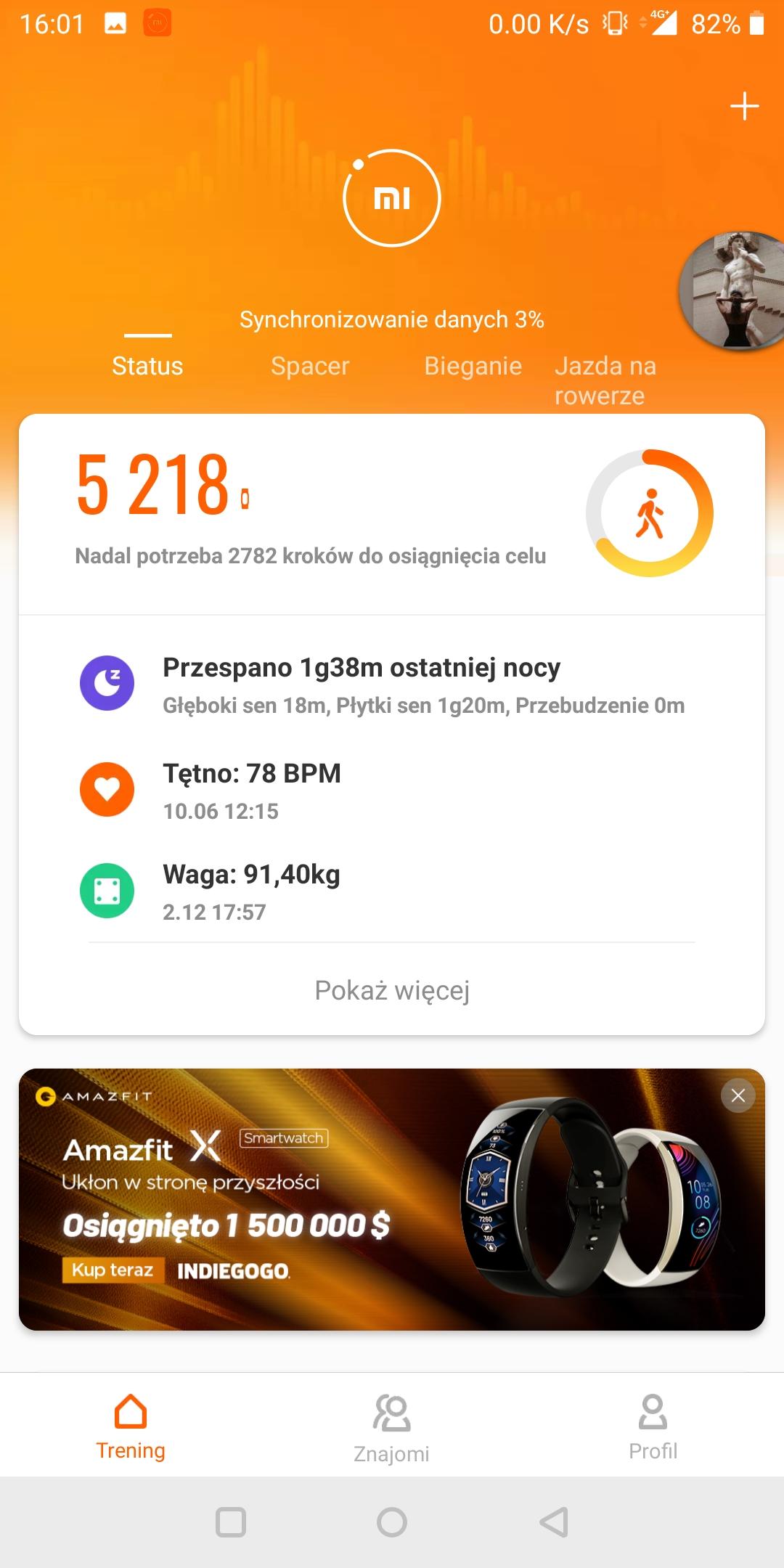The image size is (784, 1568).
Task: Select the Bieganie tab
Action: pos(473,366)
